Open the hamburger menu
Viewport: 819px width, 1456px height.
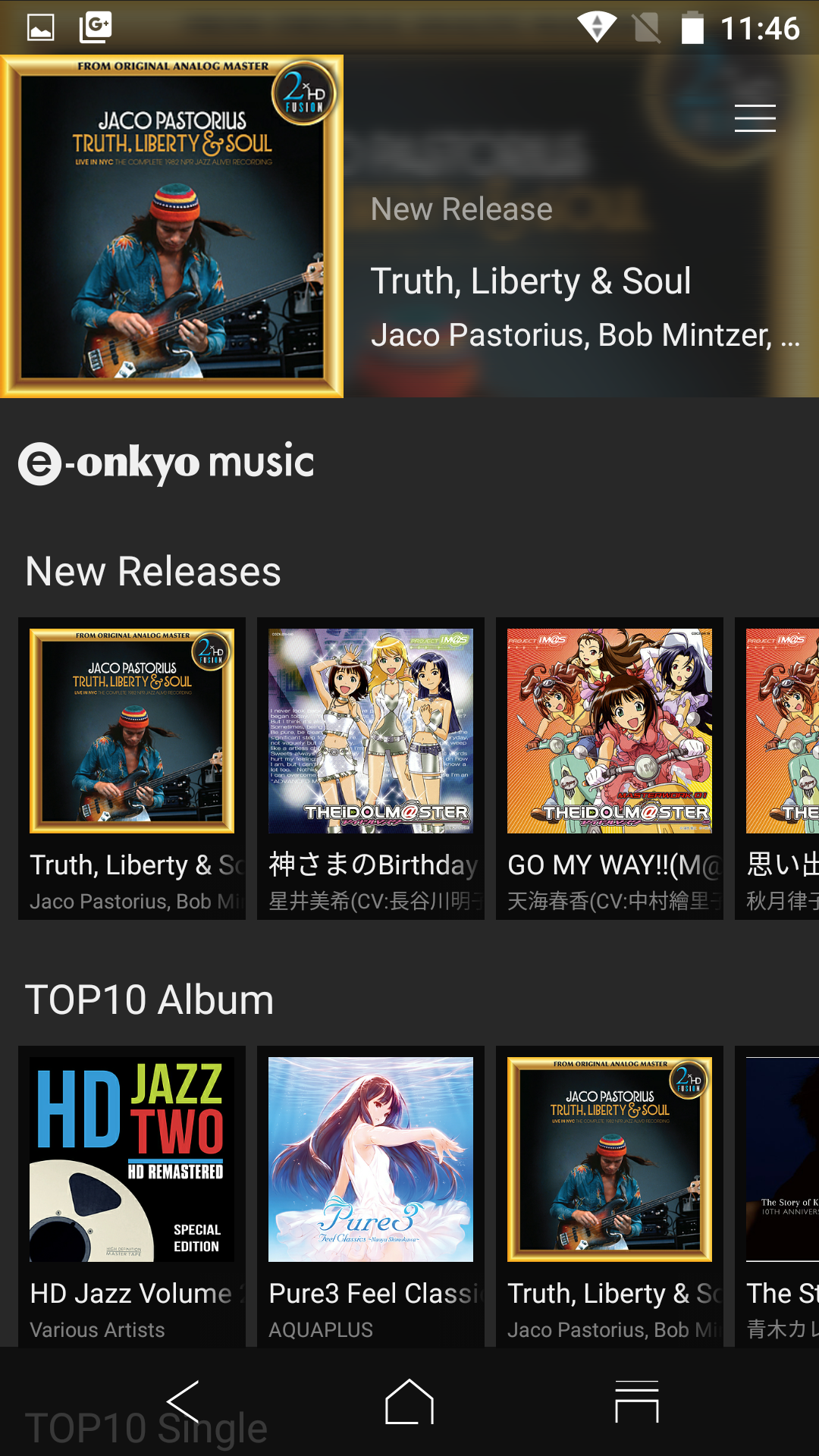pyautogui.click(x=755, y=118)
